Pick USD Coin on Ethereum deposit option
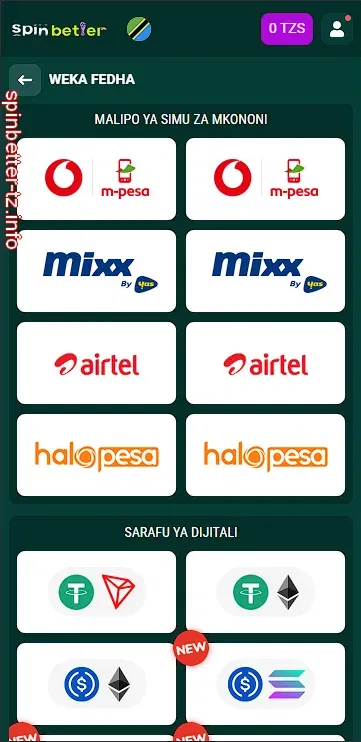 pos(97,683)
